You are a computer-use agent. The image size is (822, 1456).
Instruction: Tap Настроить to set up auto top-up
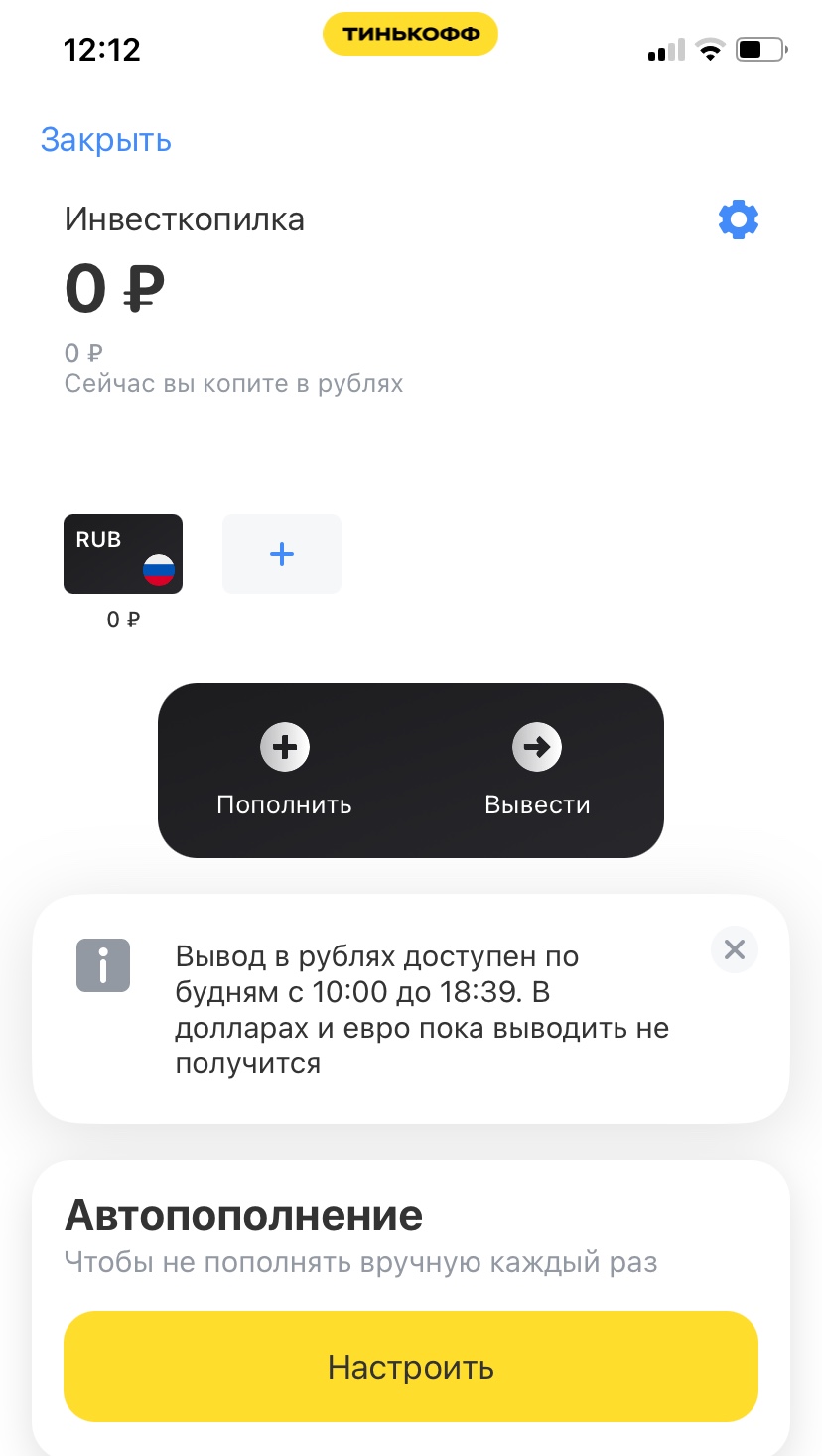point(411,1367)
